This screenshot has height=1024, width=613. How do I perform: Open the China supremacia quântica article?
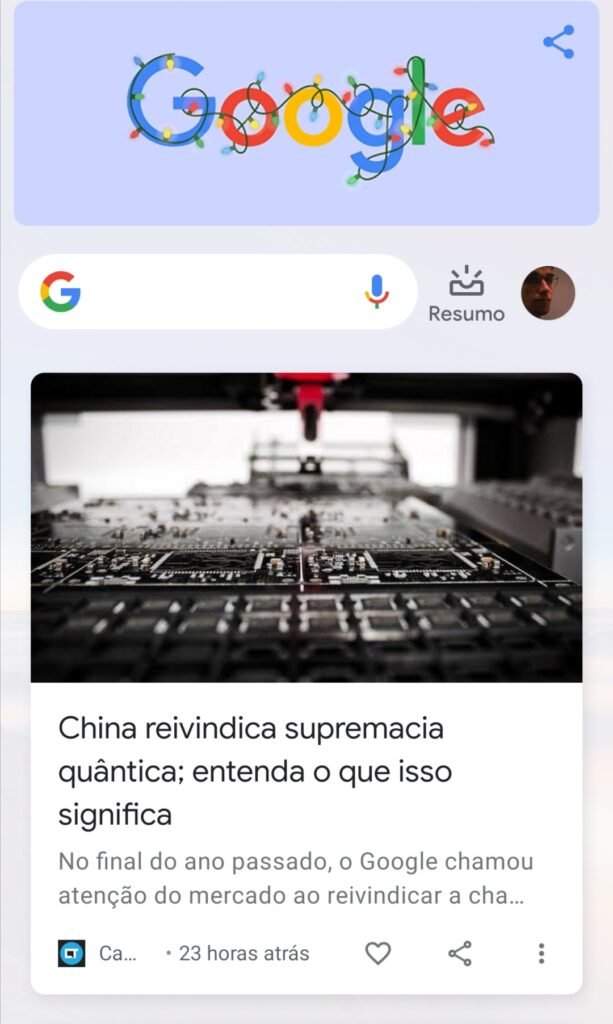250,771
